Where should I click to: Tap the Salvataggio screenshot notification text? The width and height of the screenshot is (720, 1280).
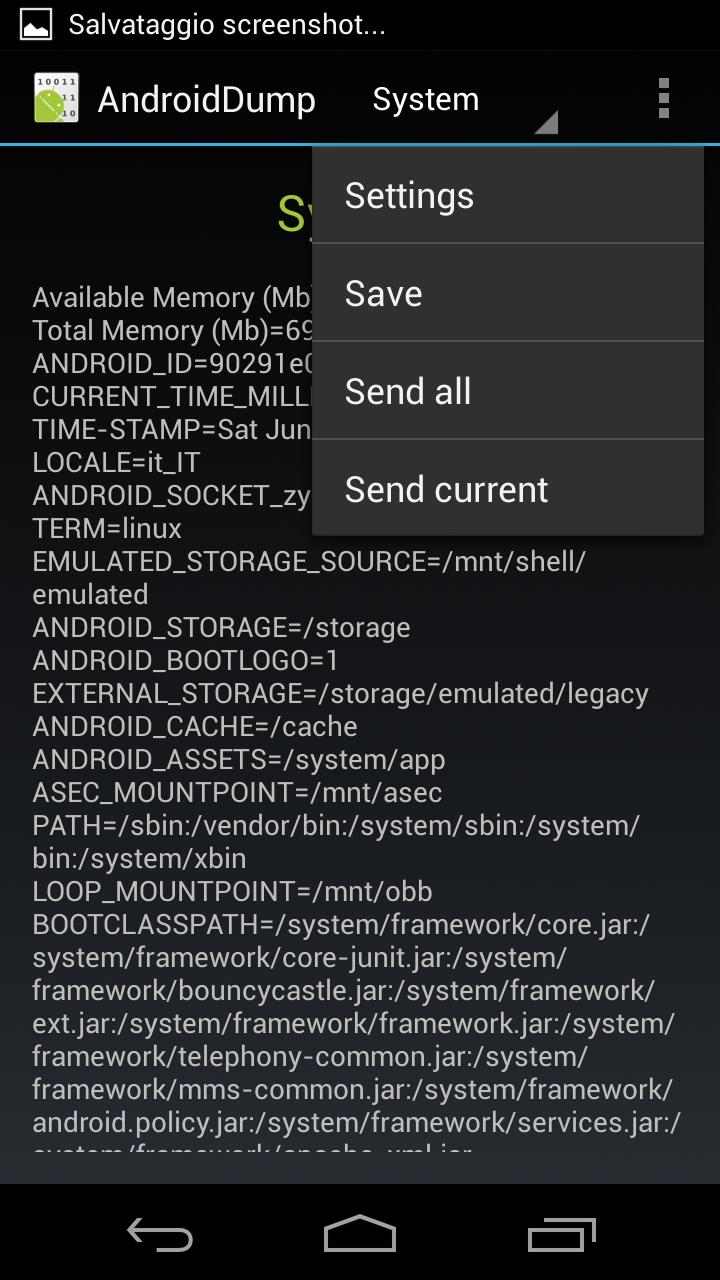click(x=227, y=23)
